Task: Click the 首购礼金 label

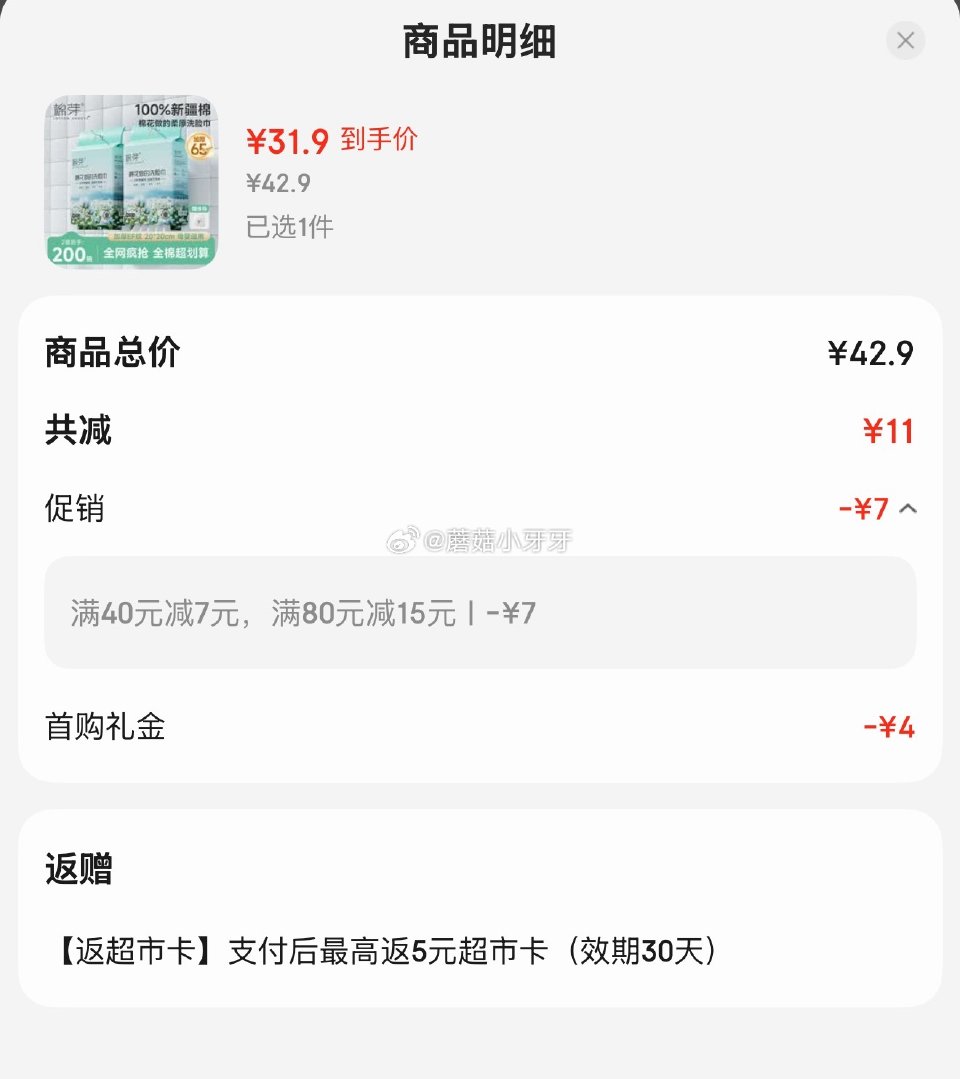Action: click(106, 726)
